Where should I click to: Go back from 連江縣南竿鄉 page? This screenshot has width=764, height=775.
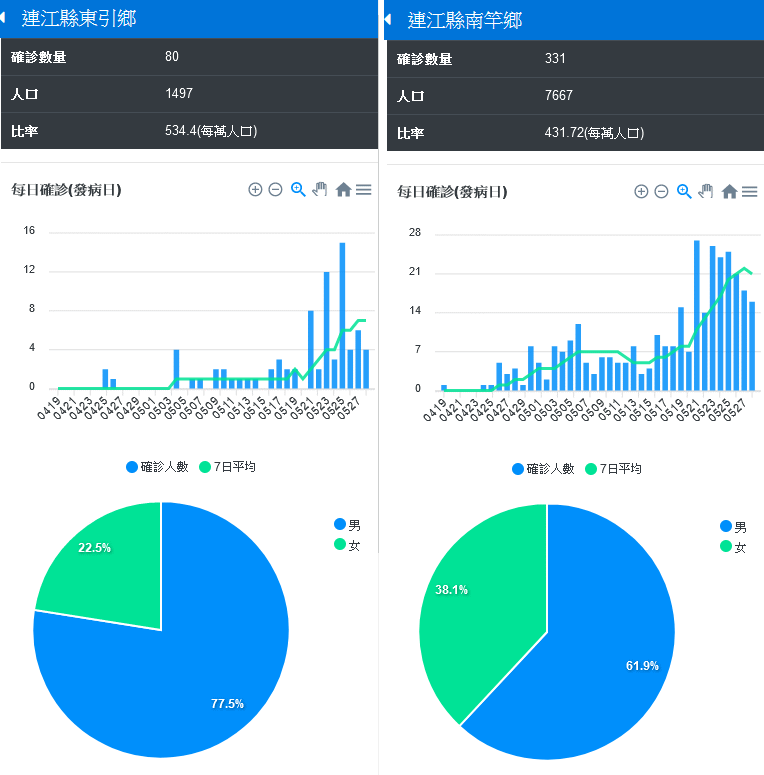pyautogui.click(x=388, y=19)
